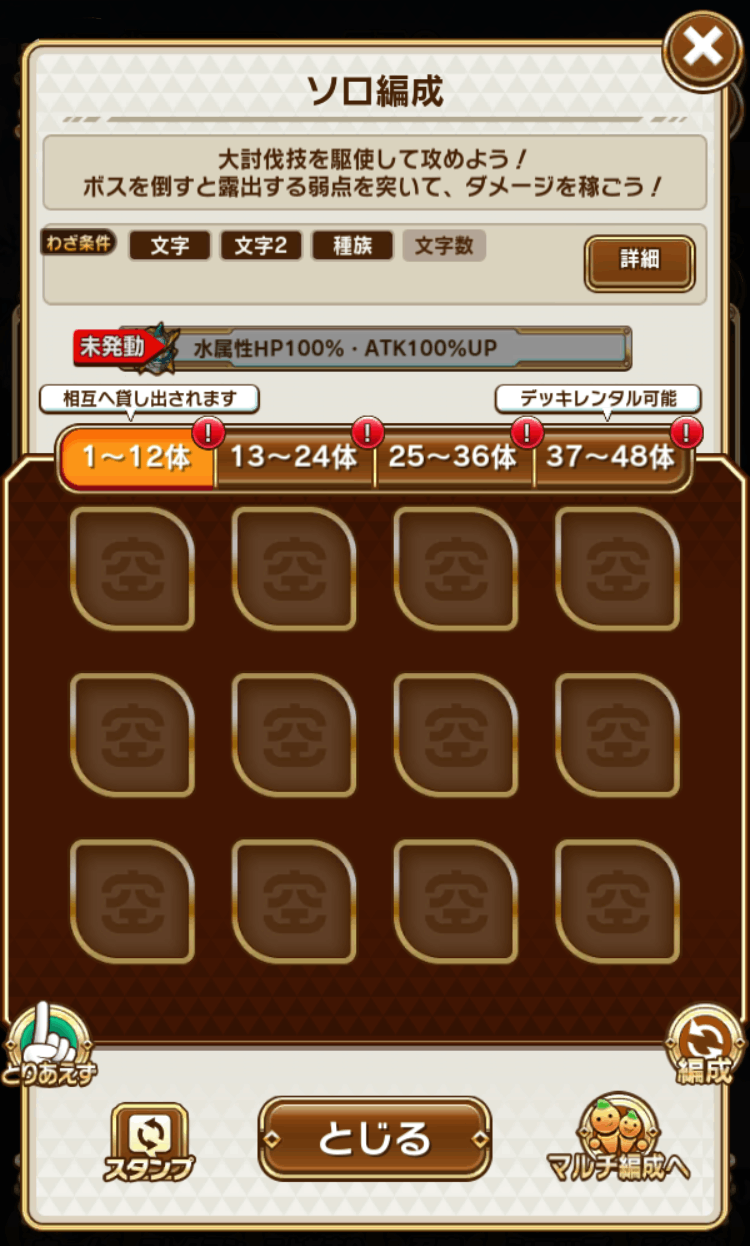Image resolution: width=750 pixels, height=1246 pixels.
Task: Open the 詳細 details button
Action: (639, 261)
